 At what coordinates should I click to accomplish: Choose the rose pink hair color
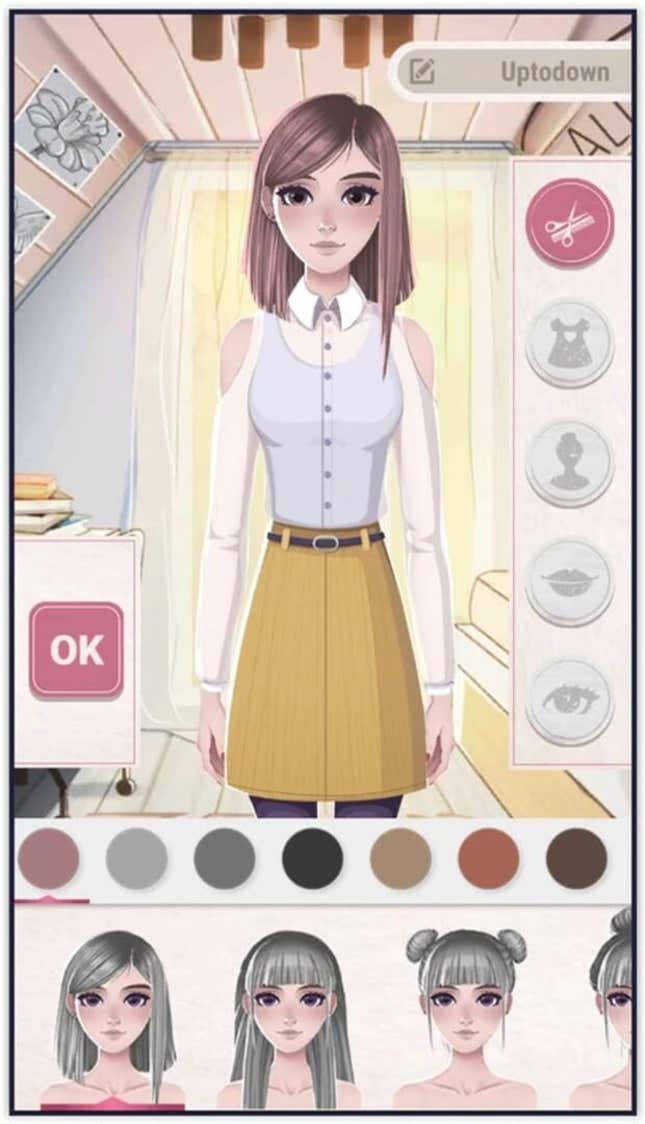[49, 858]
